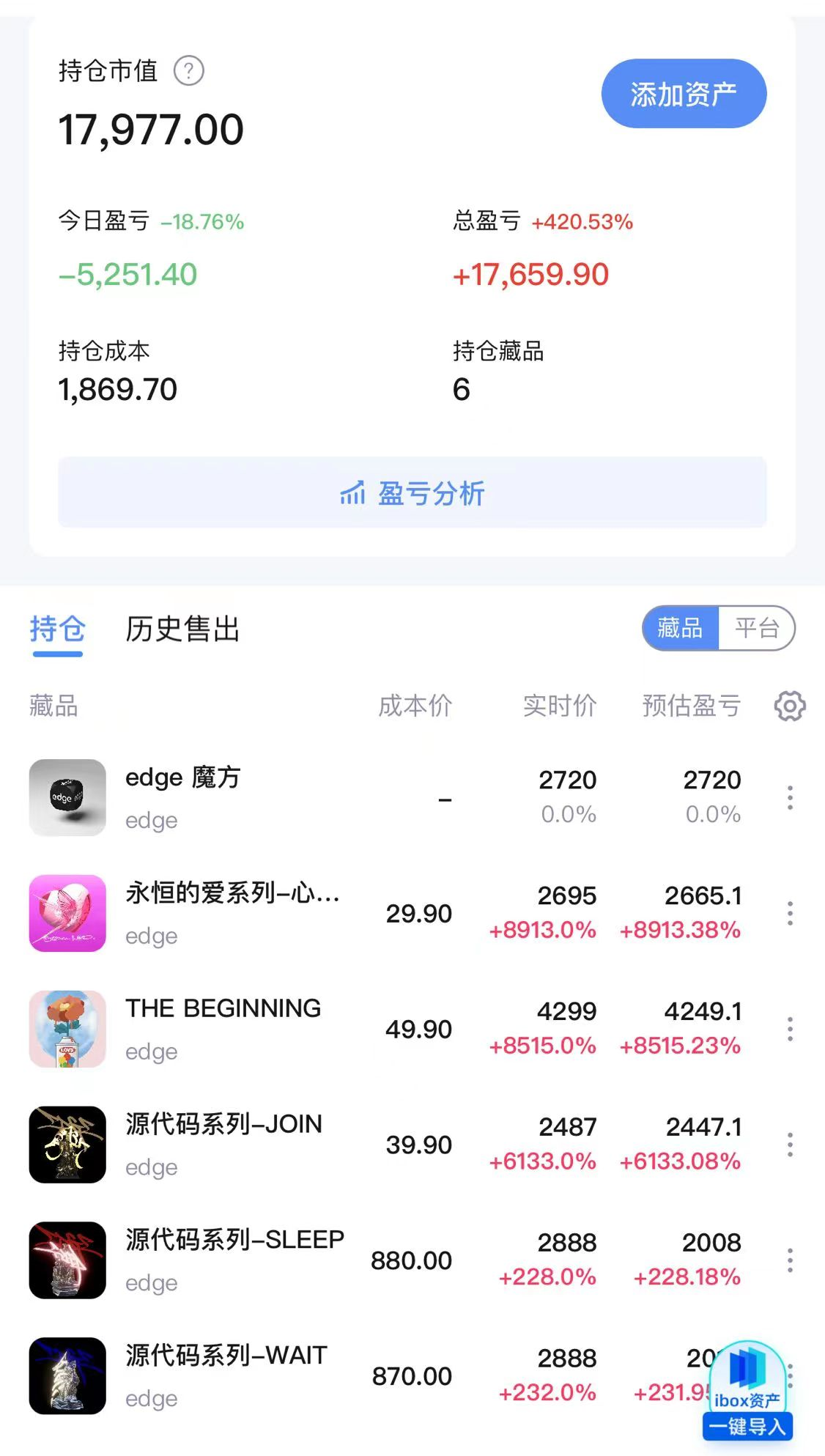825x1456 pixels.
Task: Open the 源代码系列-WAIT holding
Action: 226,1375
